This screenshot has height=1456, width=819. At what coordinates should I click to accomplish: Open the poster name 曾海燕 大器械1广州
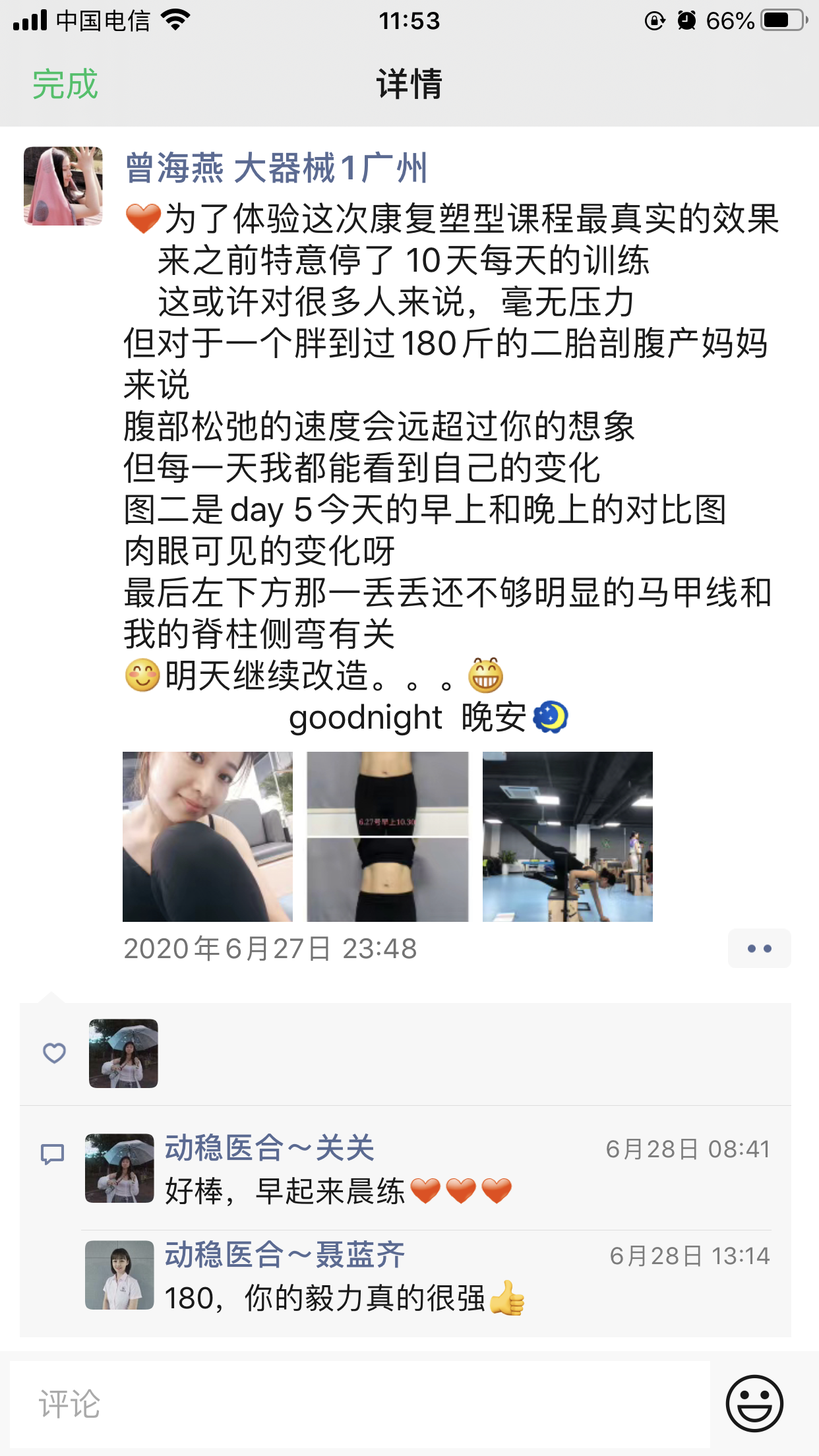click(276, 168)
